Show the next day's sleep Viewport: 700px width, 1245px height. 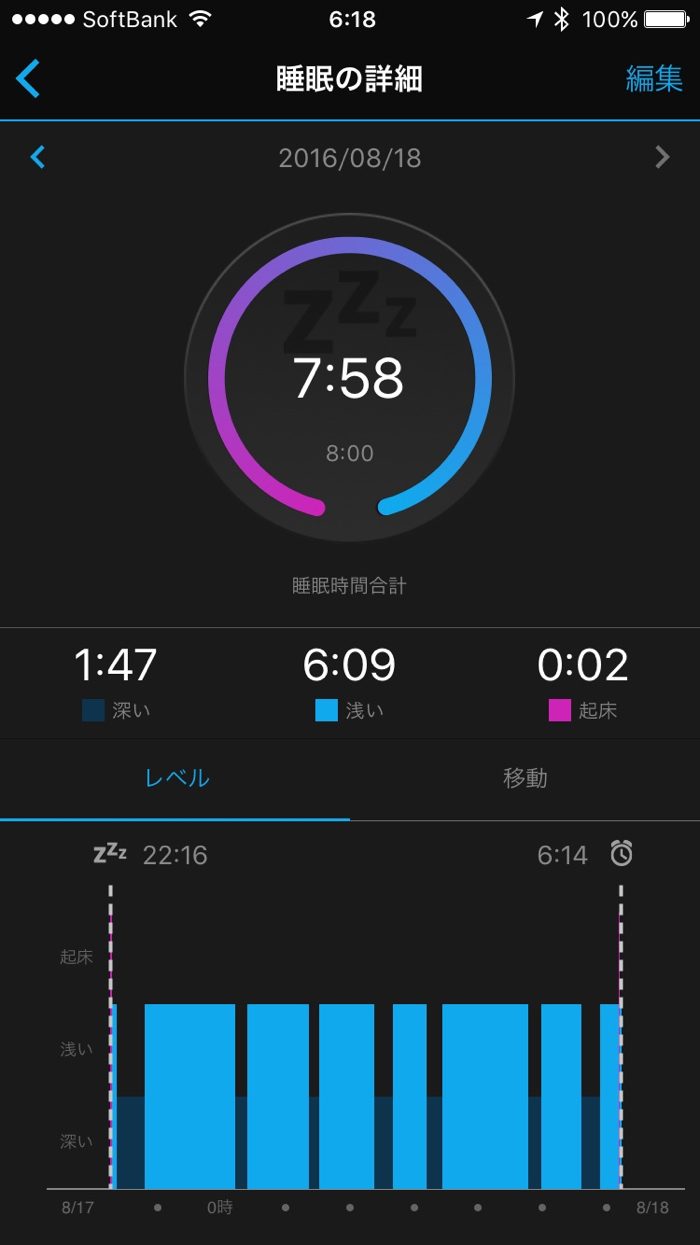pyautogui.click(x=662, y=157)
